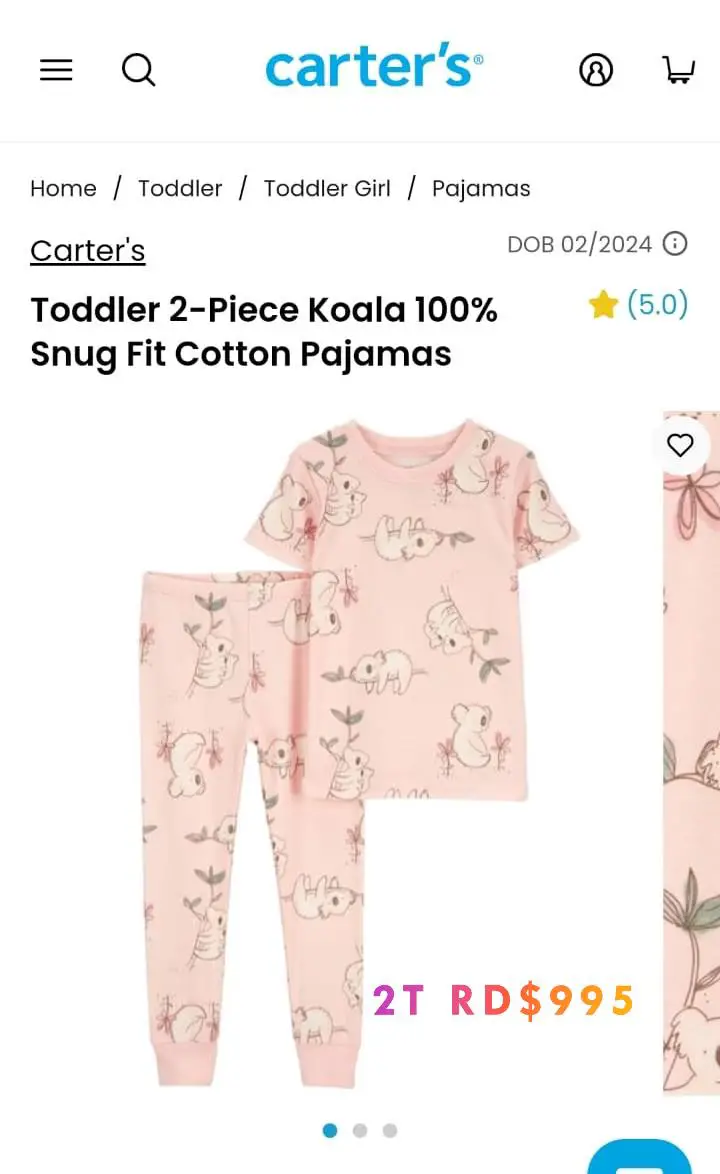720x1174 pixels.
Task: Open the account profile icon
Action: pyautogui.click(x=596, y=70)
